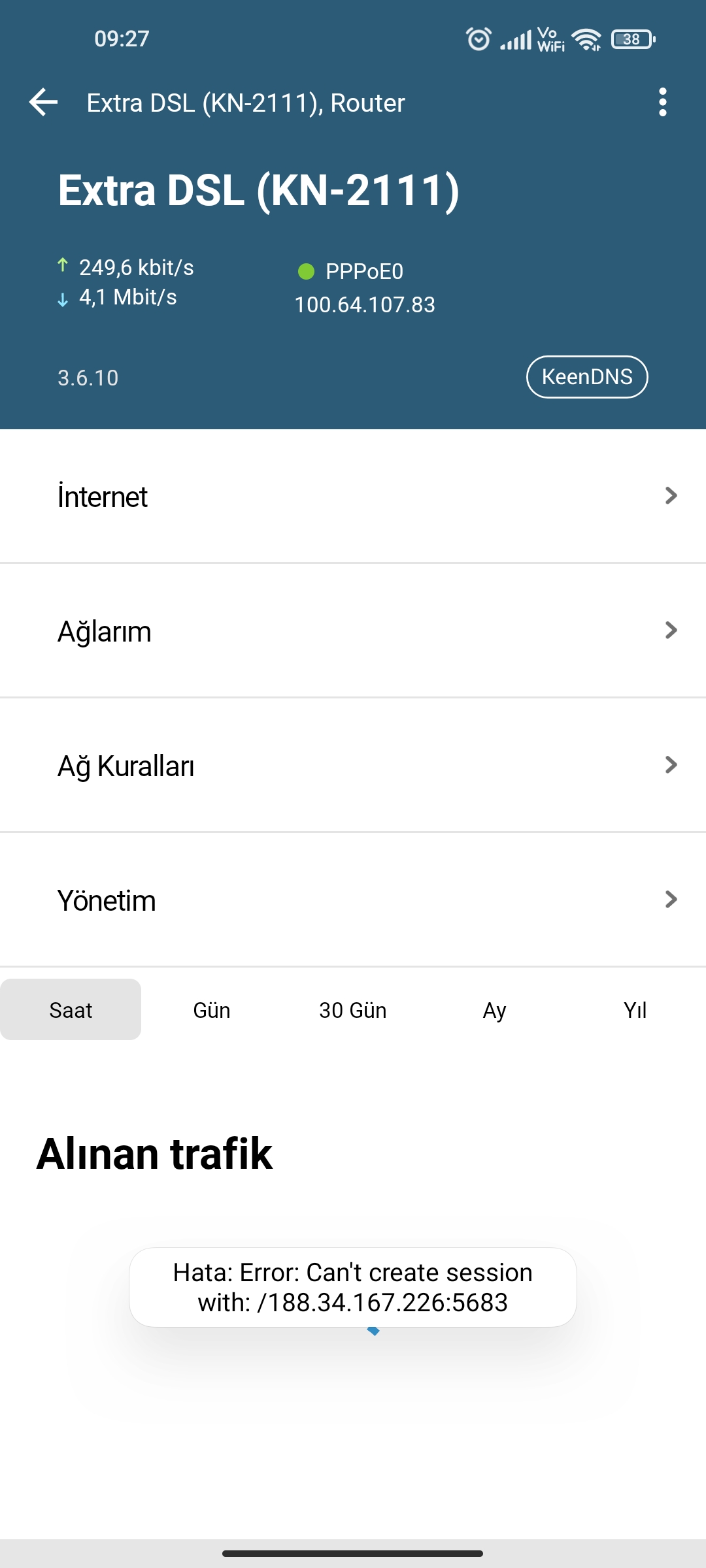Open Yönetim section
The height and width of the screenshot is (1568, 706).
[x=353, y=900]
